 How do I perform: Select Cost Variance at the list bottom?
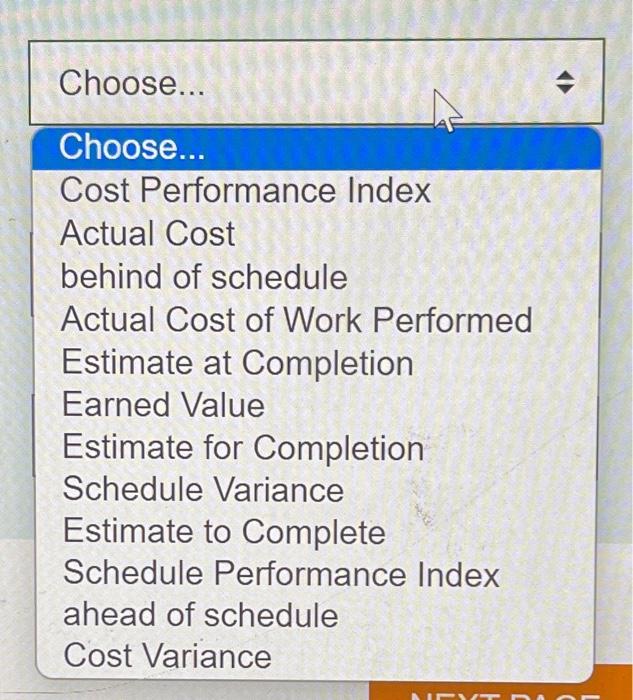167,657
